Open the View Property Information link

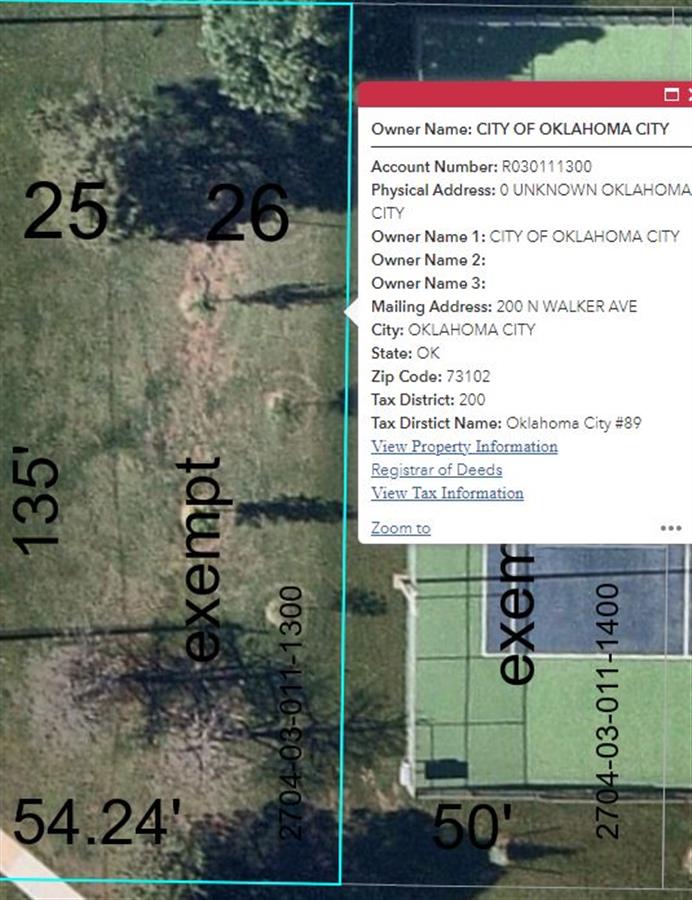coord(464,447)
